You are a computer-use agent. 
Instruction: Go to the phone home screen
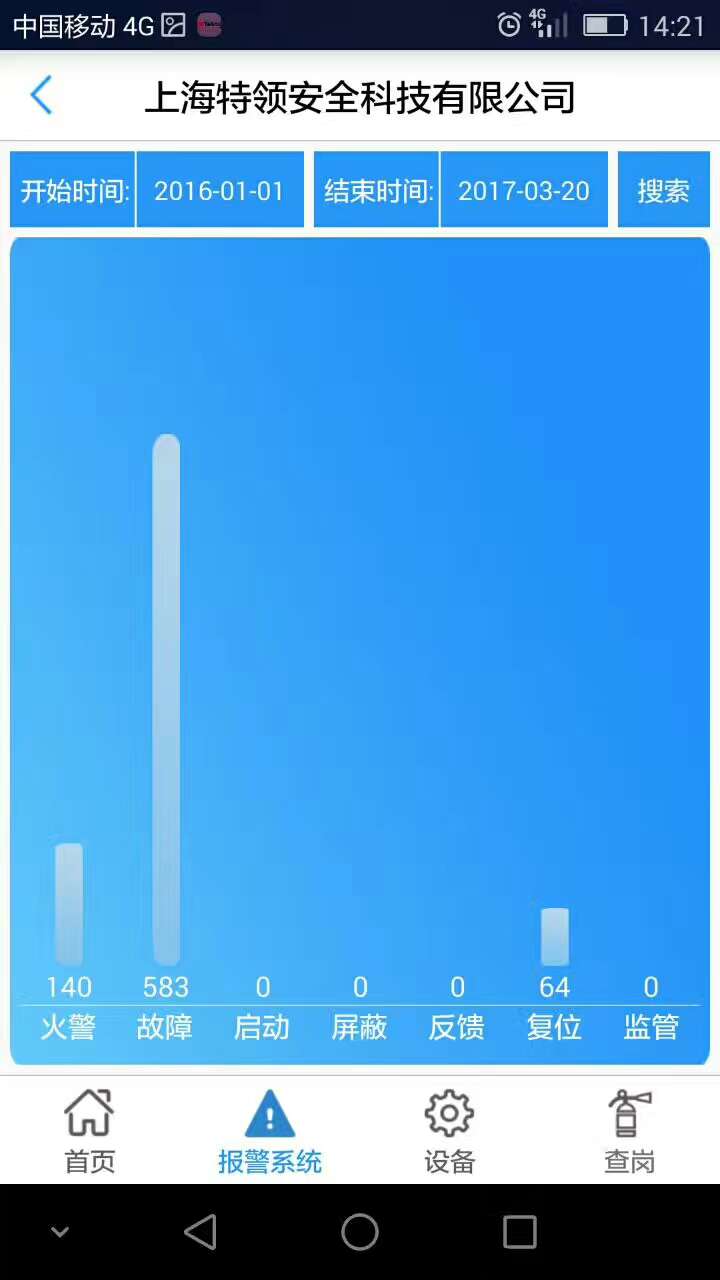[360, 1232]
